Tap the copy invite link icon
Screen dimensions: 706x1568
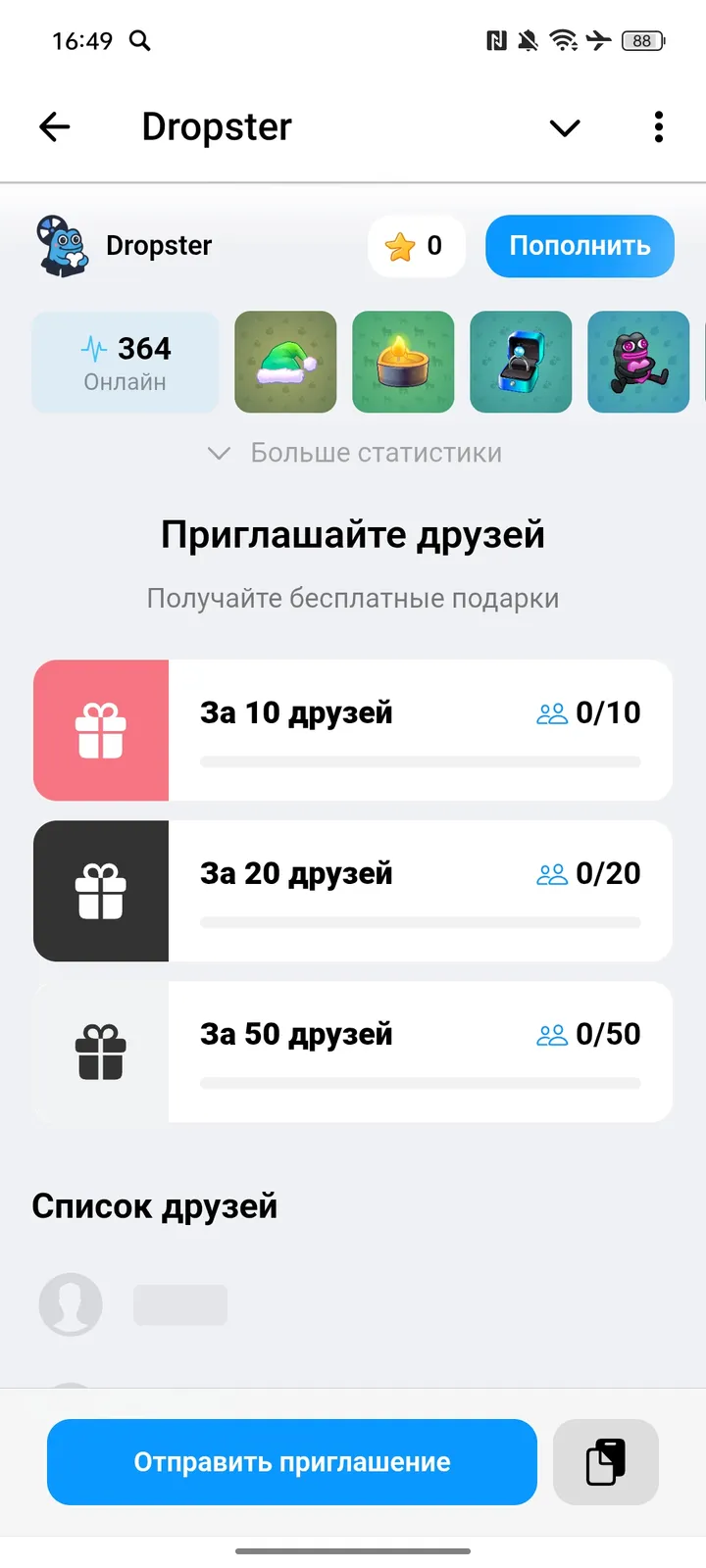click(x=605, y=1461)
